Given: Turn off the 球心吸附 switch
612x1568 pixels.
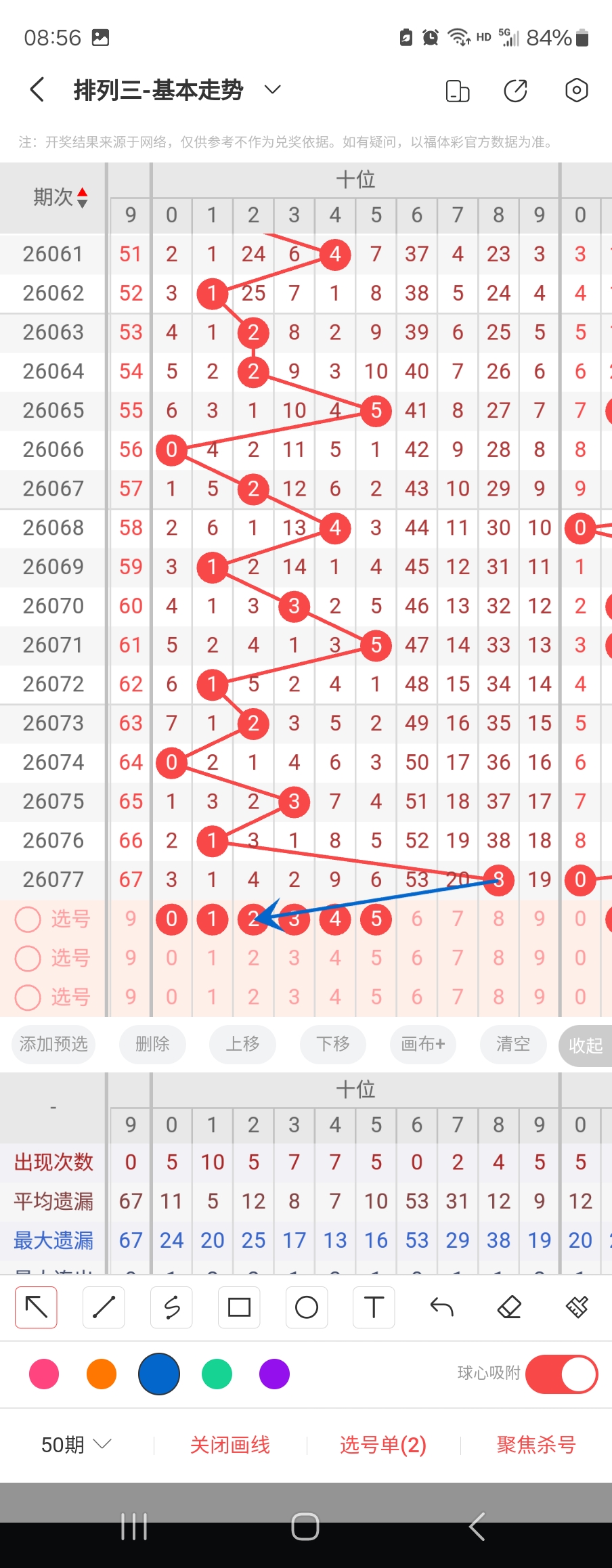Looking at the screenshot, I should click(561, 1374).
